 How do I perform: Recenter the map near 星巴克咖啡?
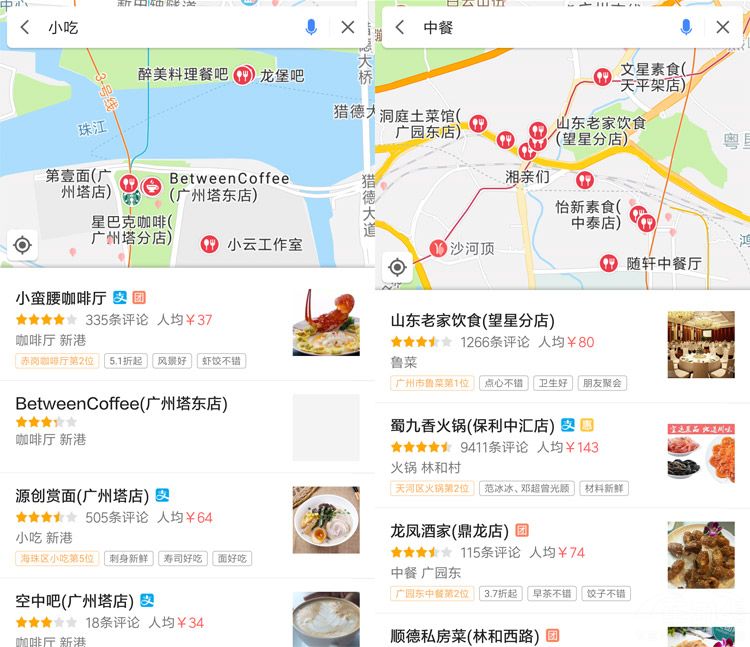pos(23,244)
